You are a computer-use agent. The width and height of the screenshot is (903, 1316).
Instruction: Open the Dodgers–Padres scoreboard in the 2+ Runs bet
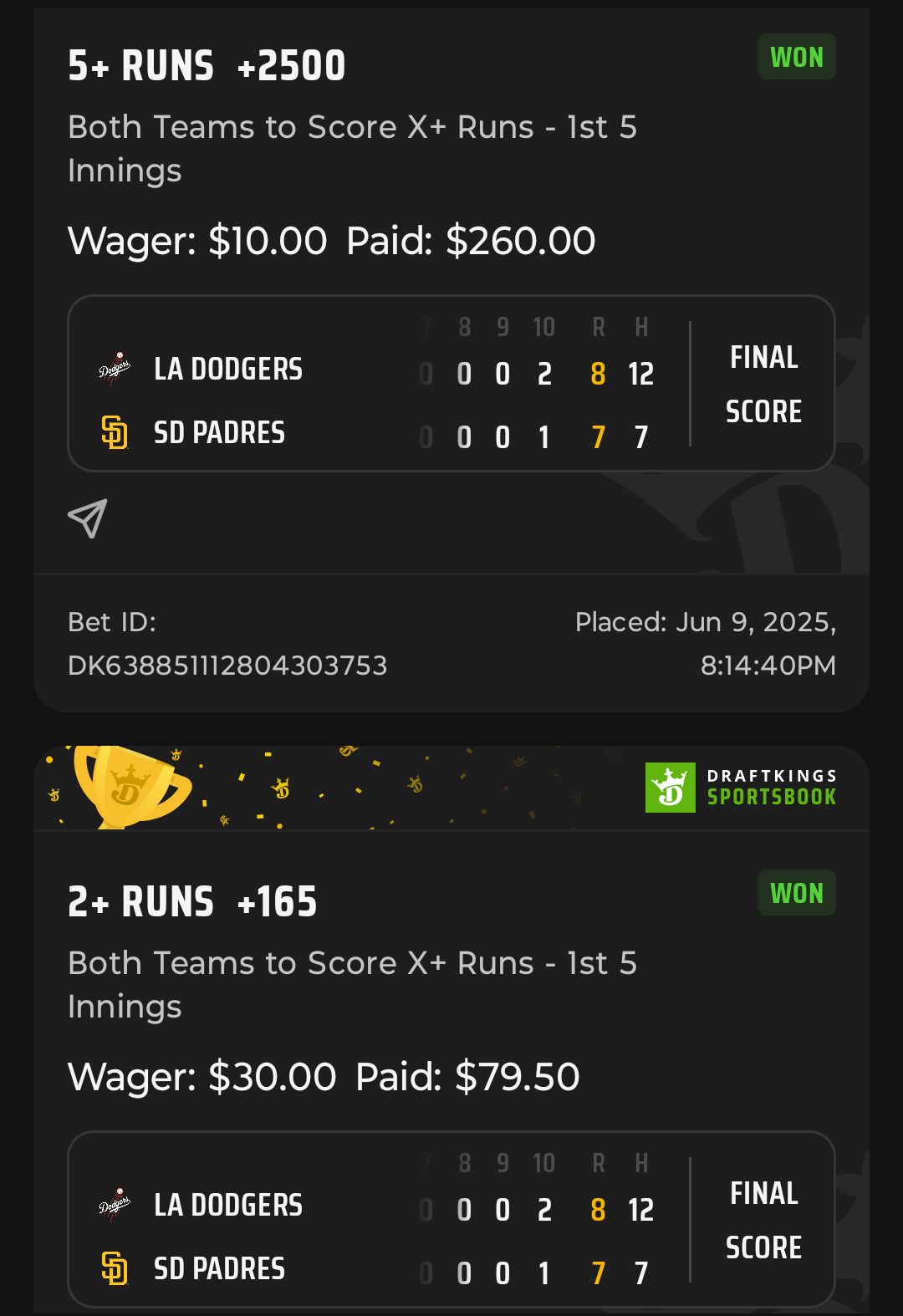pos(451,1219)
